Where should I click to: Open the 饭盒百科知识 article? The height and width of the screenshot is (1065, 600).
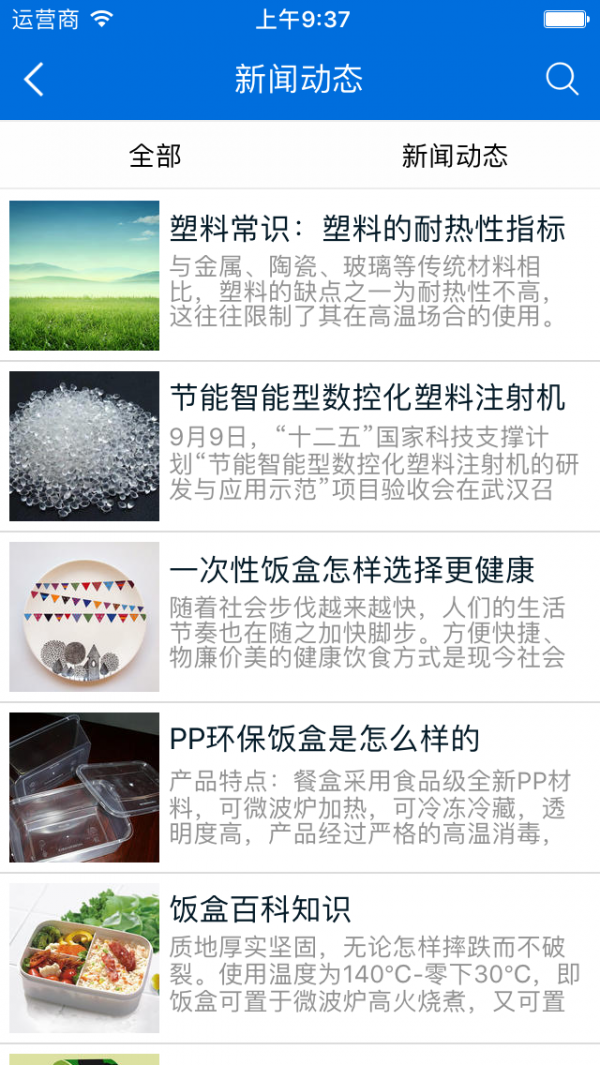[260, 910]
